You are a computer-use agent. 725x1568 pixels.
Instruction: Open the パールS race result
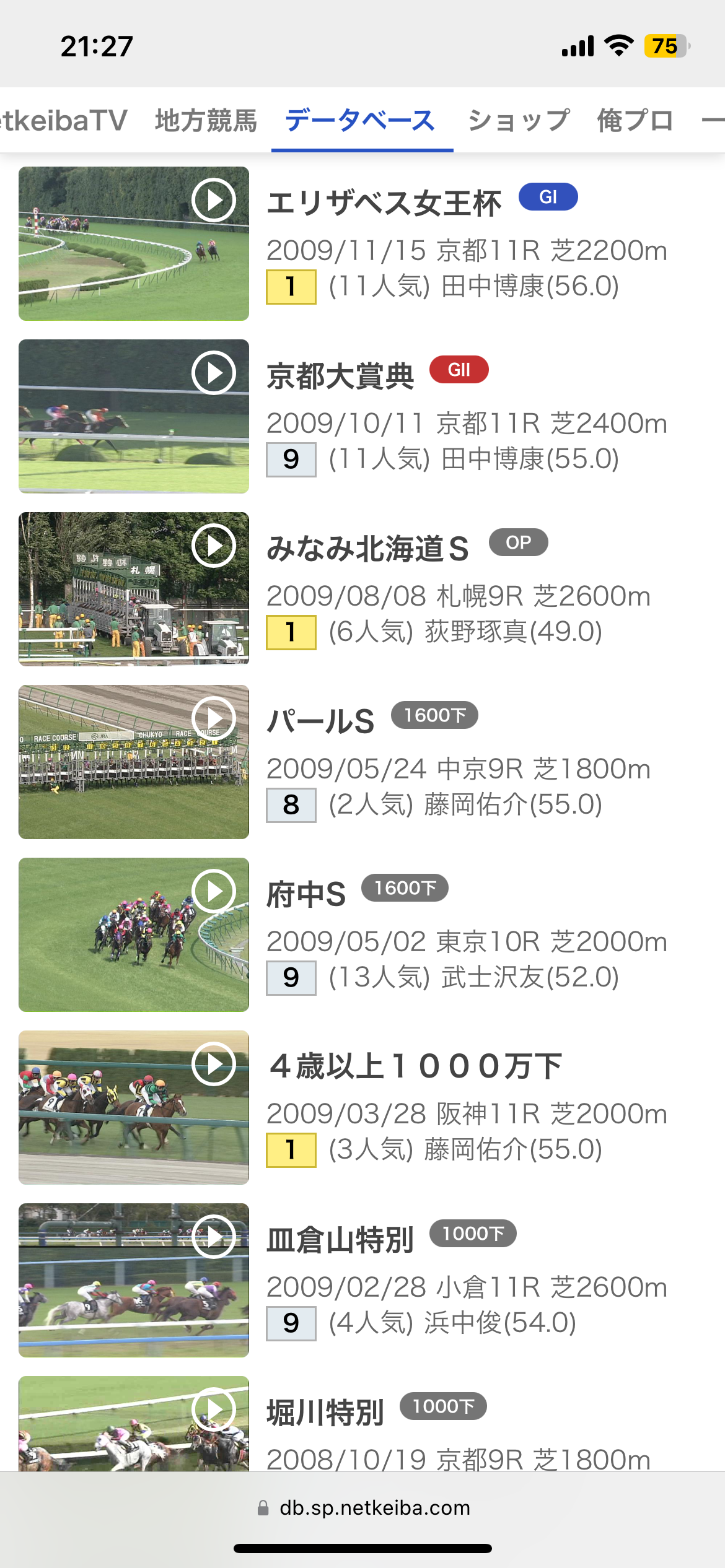click(320, 721)
